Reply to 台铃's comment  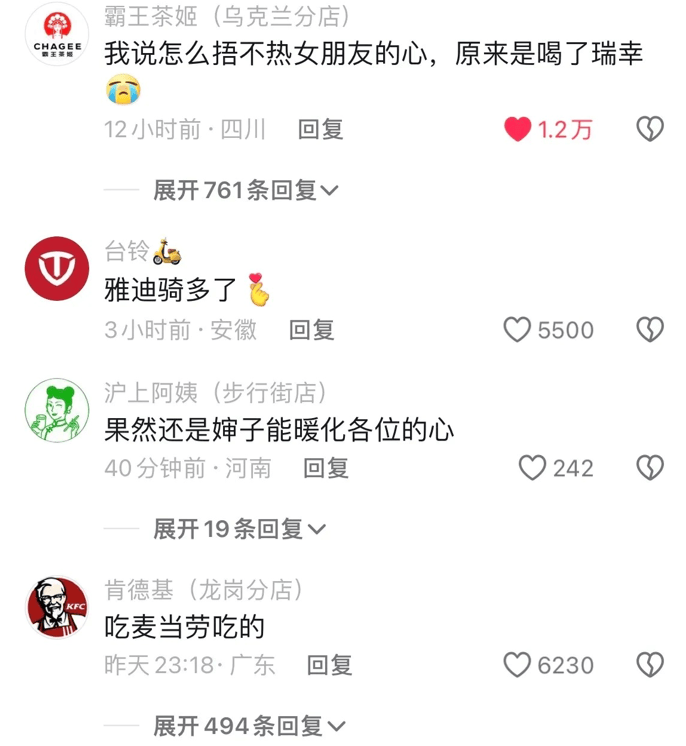point(311,330)
